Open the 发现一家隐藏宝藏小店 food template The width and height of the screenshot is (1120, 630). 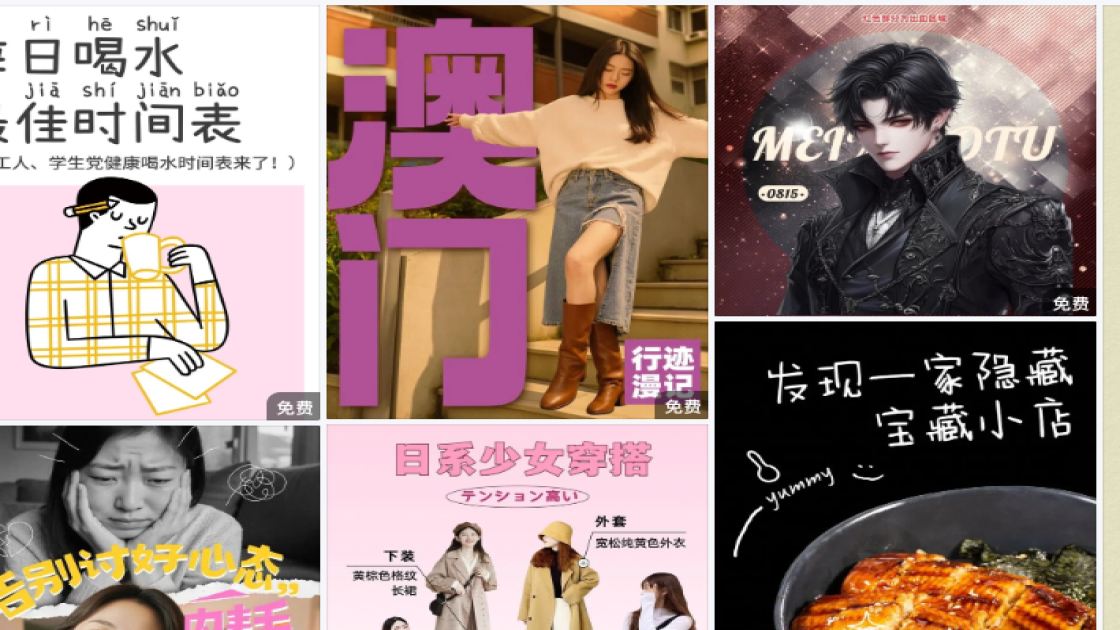pyautogui.click(x=904, y=475)
